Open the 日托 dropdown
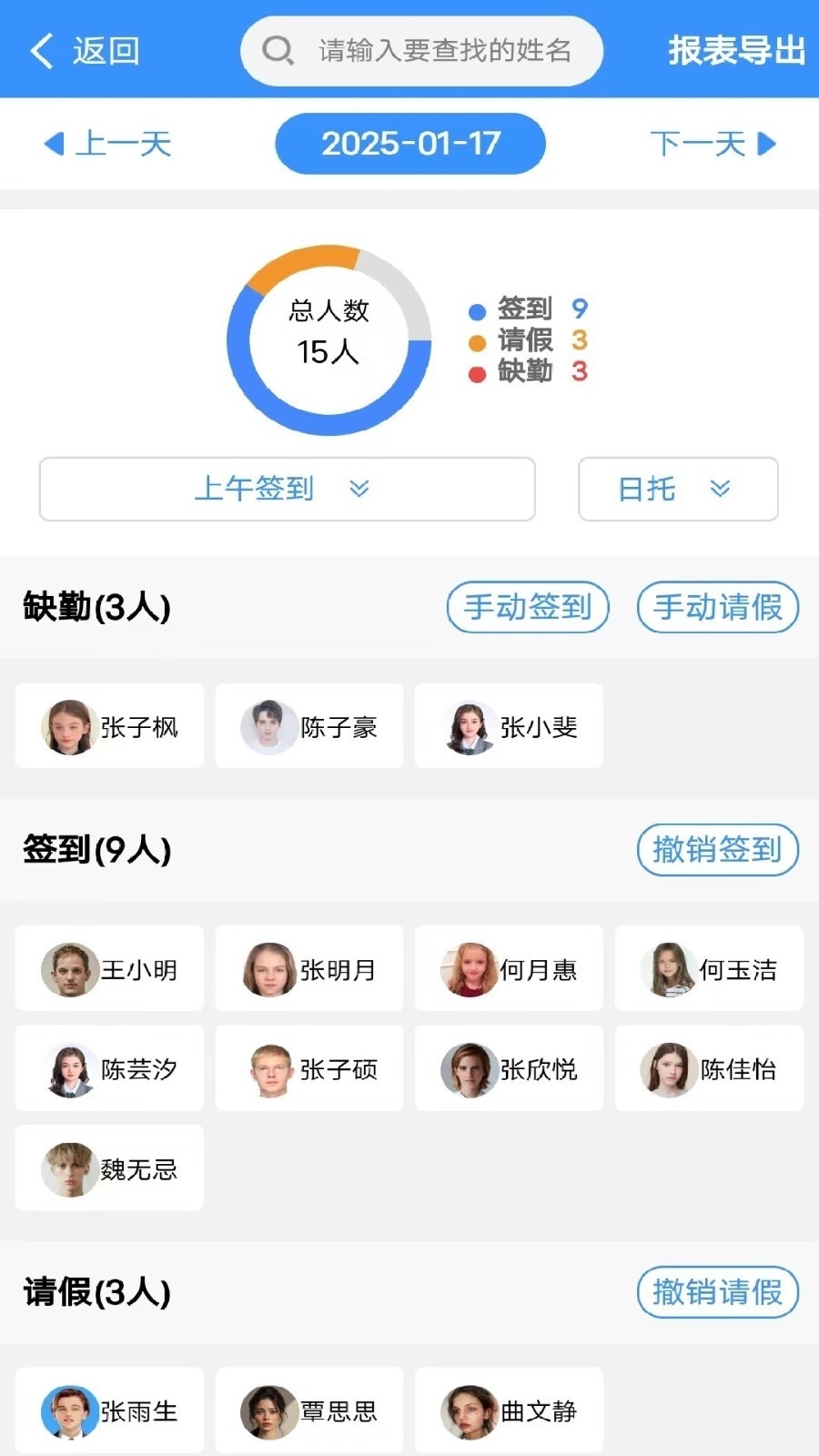This screenshot has width=819, height=1456. (x=678, y=489)
